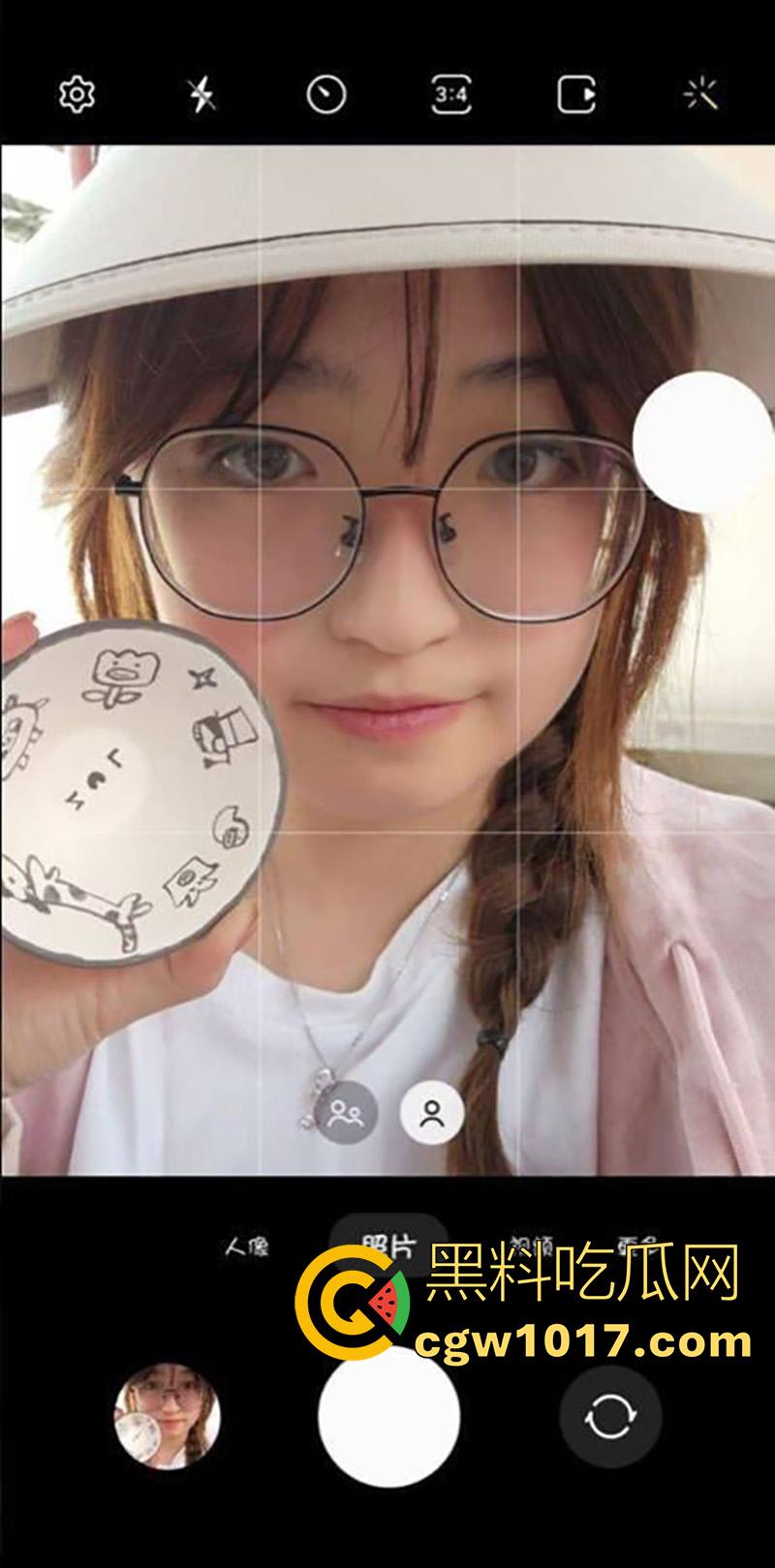Flip between front and rear camera

(610, 1419)
